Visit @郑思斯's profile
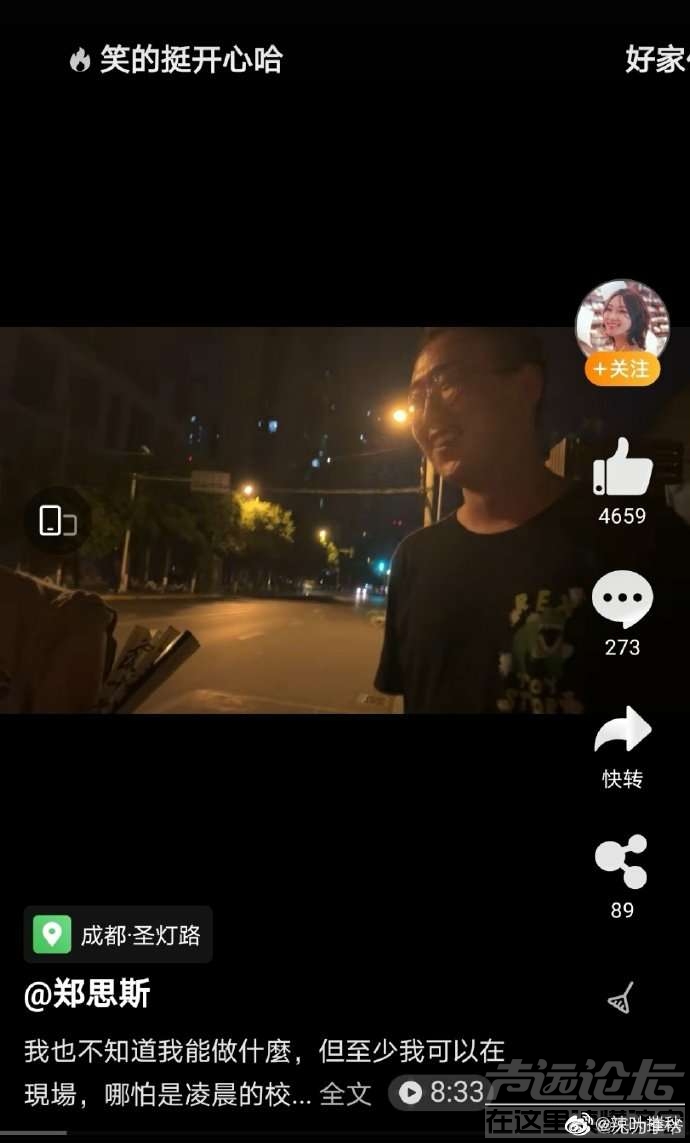Screen dimensions: 690x1143 88,994
